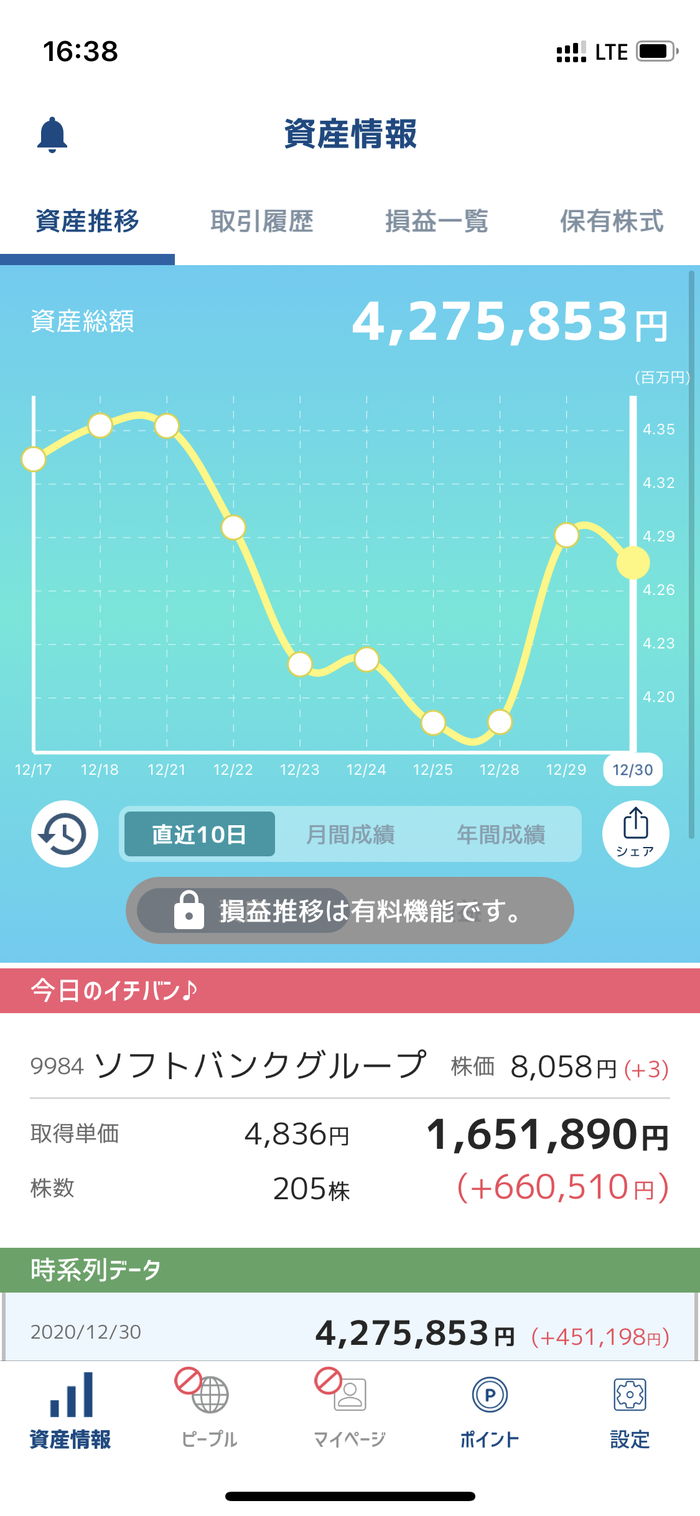Show 年間成績 chart view
The width and height of the screenshot is (700, 1516).
click(x=501, y=834)
